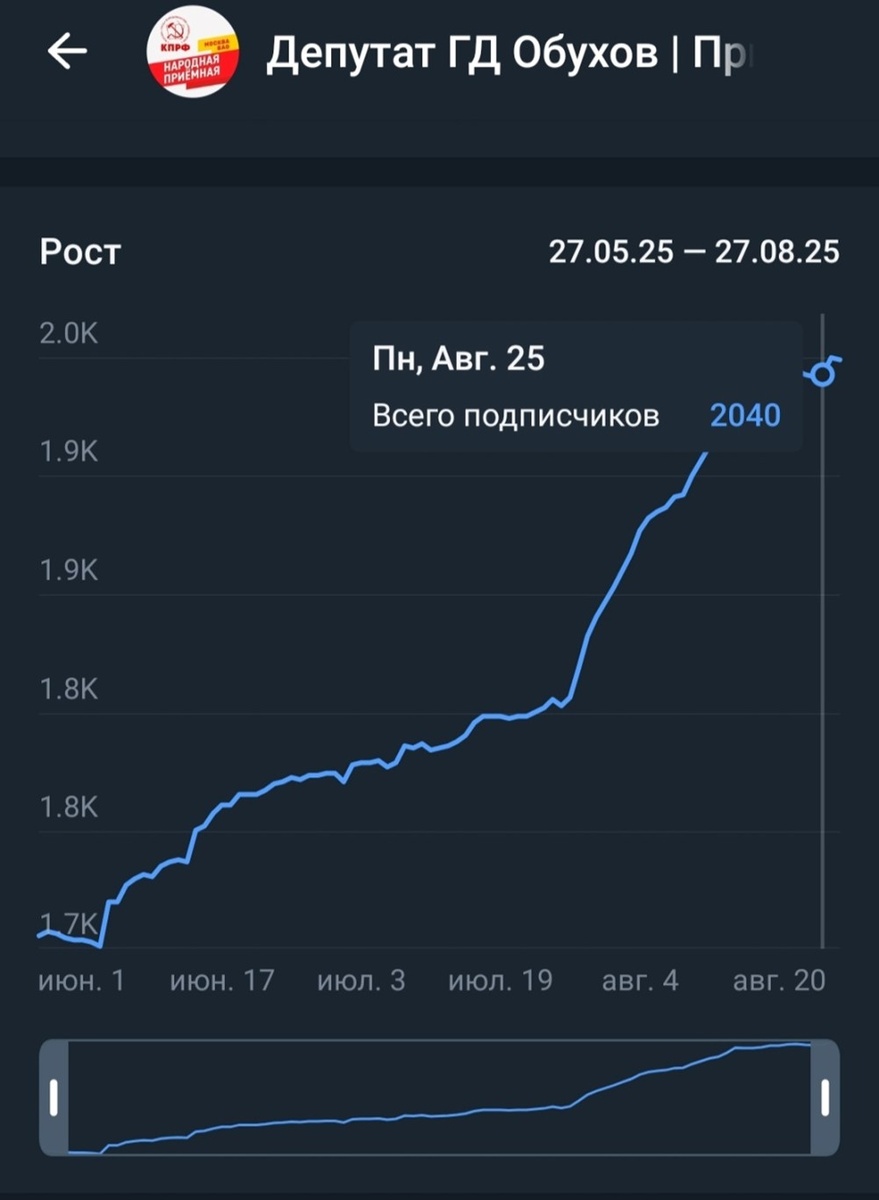The image size is (879, 1200).
Task: Tap the right handle of the range selector
Action: click(825, 1097)
